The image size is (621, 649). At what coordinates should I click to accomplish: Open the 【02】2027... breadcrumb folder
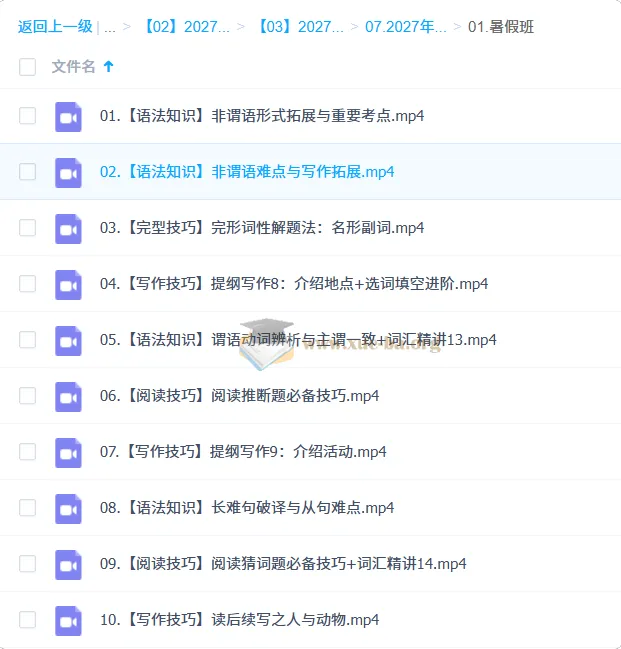click(185, 27)
